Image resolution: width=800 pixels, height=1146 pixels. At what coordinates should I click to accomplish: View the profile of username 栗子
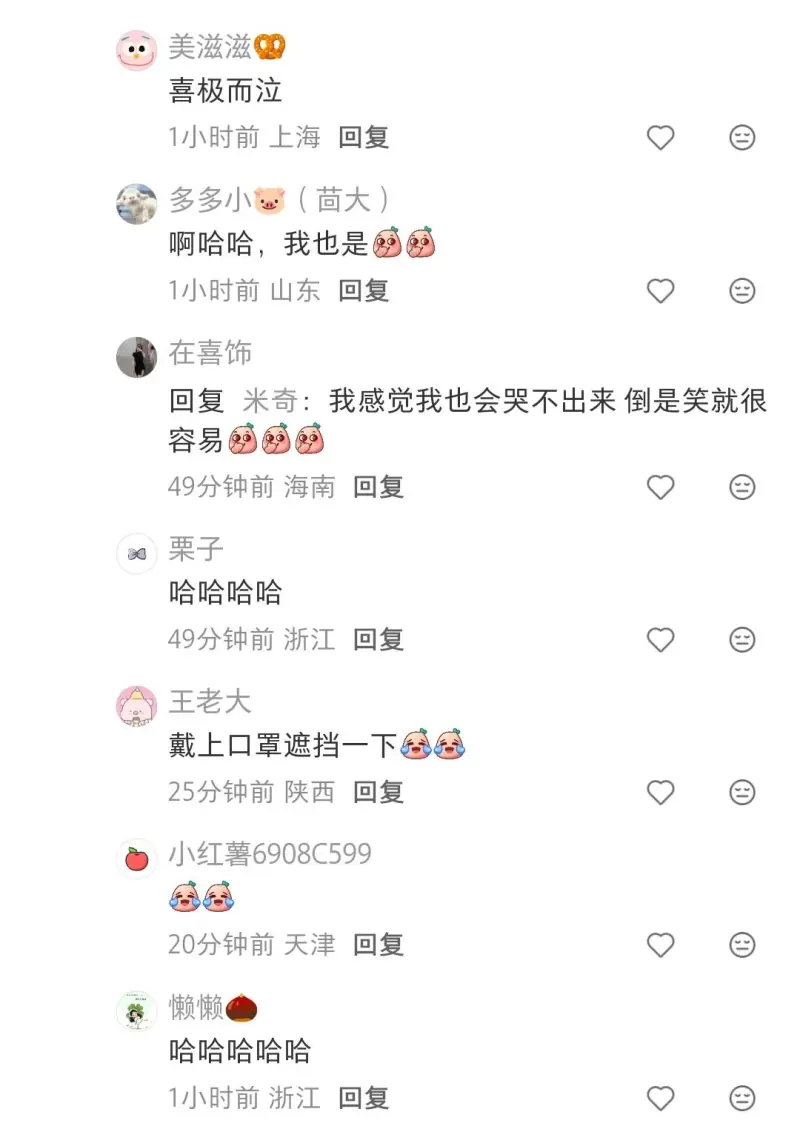coord(196,549)
